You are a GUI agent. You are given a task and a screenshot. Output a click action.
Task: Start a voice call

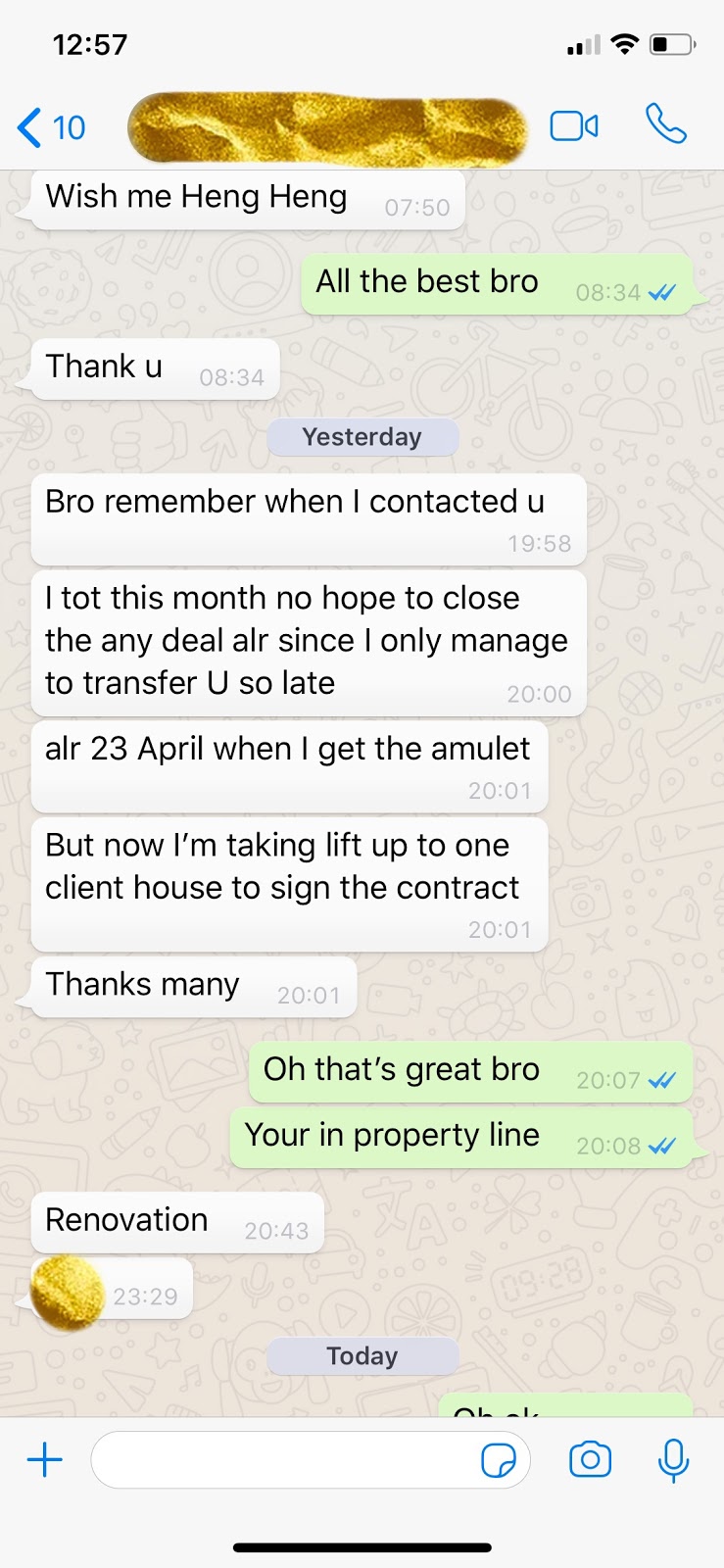666,124
